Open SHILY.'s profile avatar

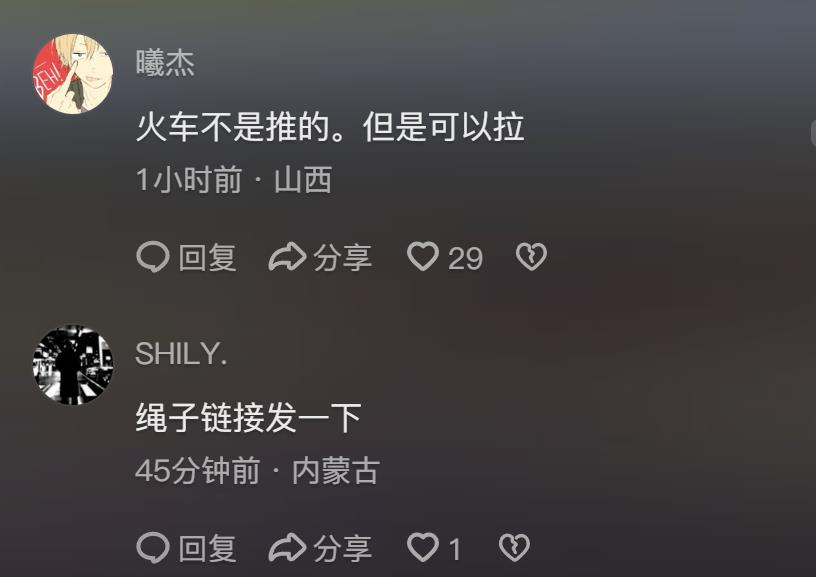point(72,364)
